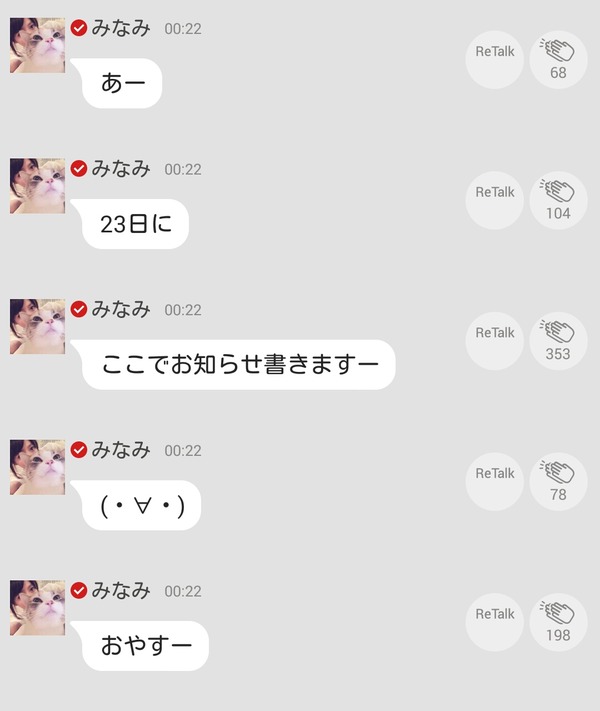ReTalk the おやすー message
The image size is (600, 711).
point(495,622)
